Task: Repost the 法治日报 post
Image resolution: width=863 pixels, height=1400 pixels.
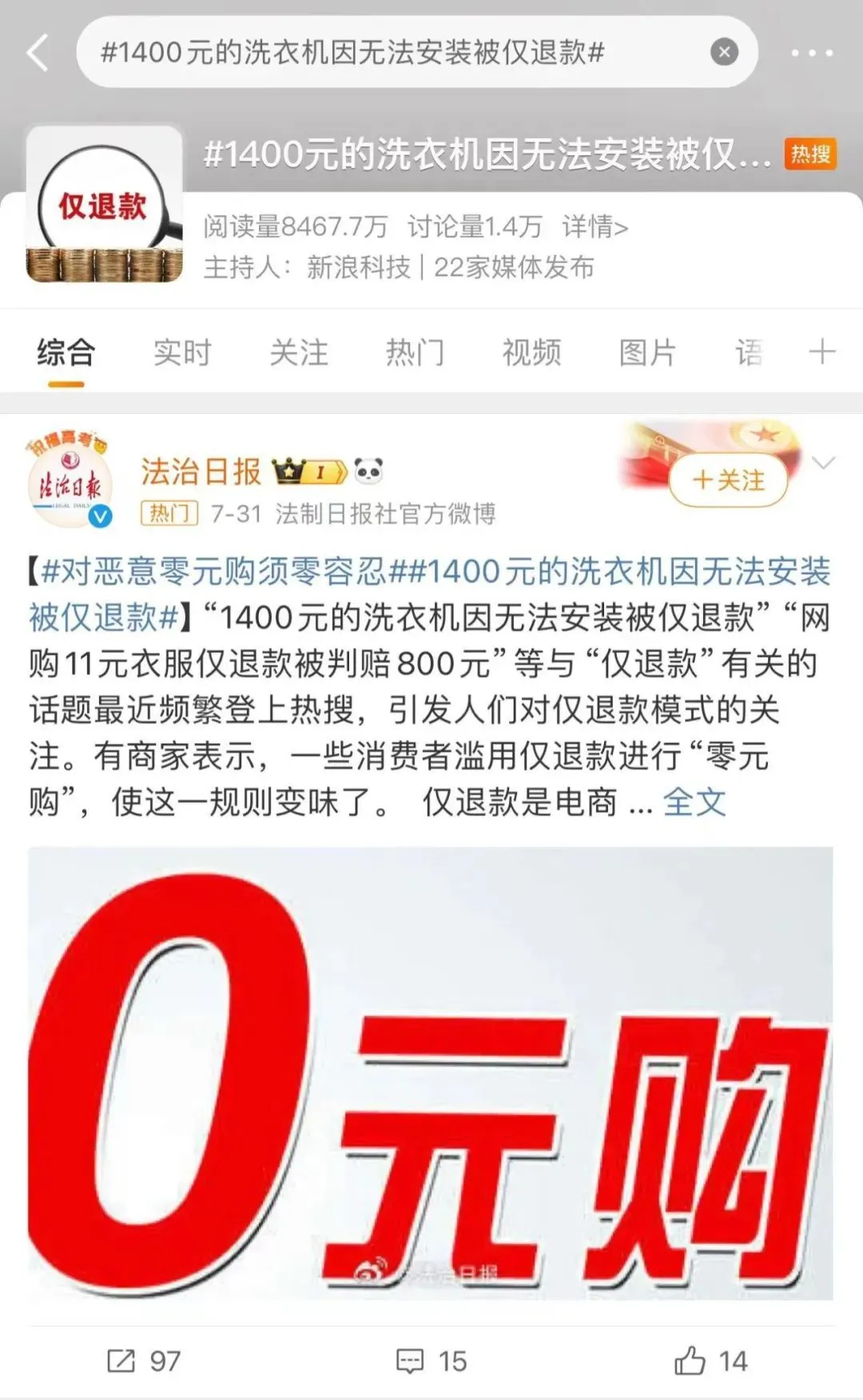Action: (145, 1361)
